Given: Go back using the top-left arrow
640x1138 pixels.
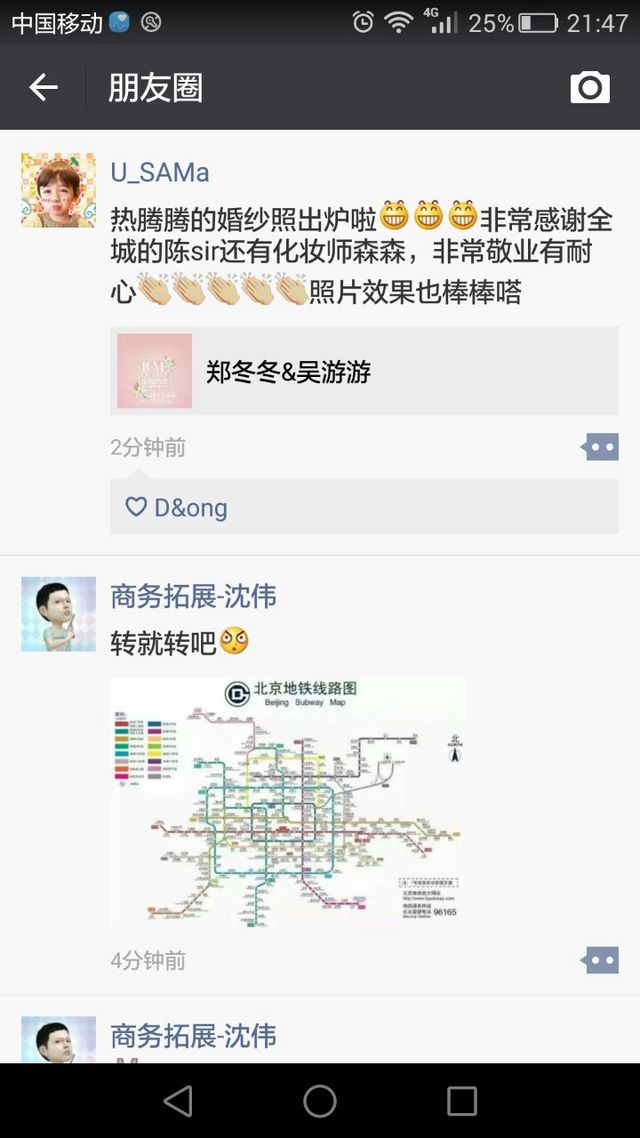Looking at the screenshot, I should [43, 88].
